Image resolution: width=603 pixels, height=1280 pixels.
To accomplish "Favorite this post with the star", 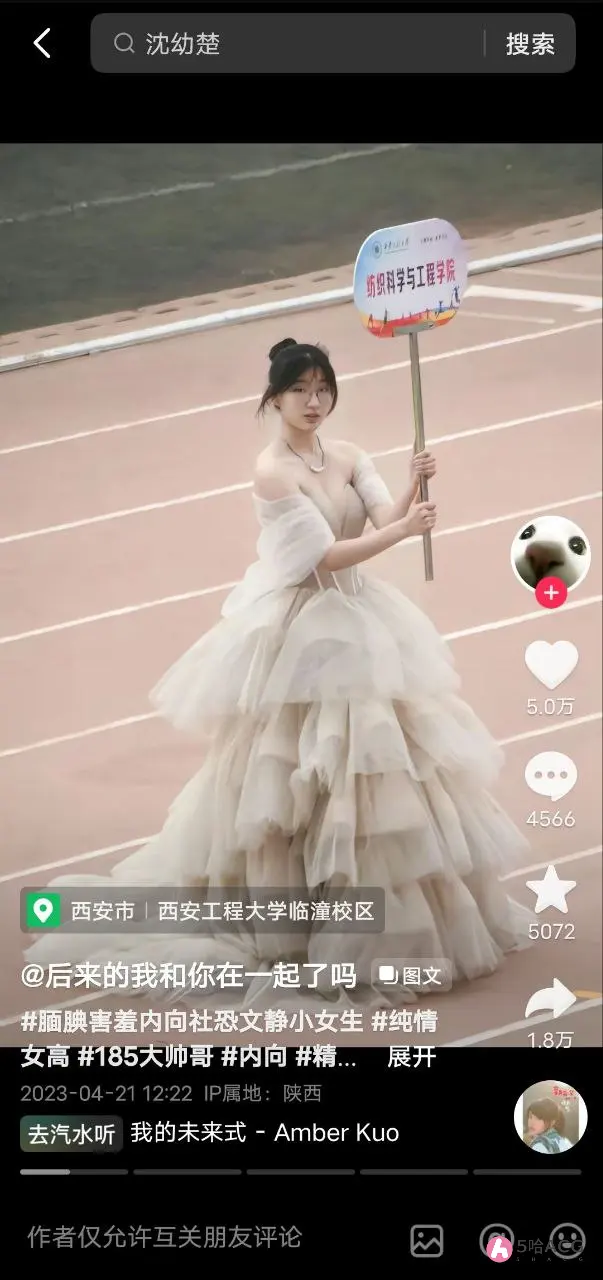I will click(x=551, y=890).
